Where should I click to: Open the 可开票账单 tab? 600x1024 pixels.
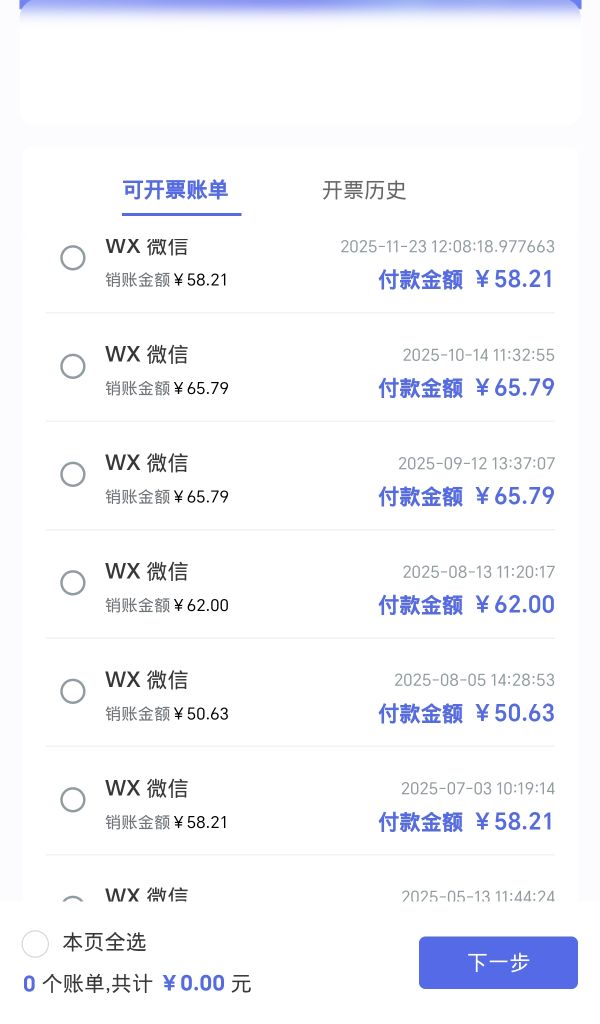(176, 190)
